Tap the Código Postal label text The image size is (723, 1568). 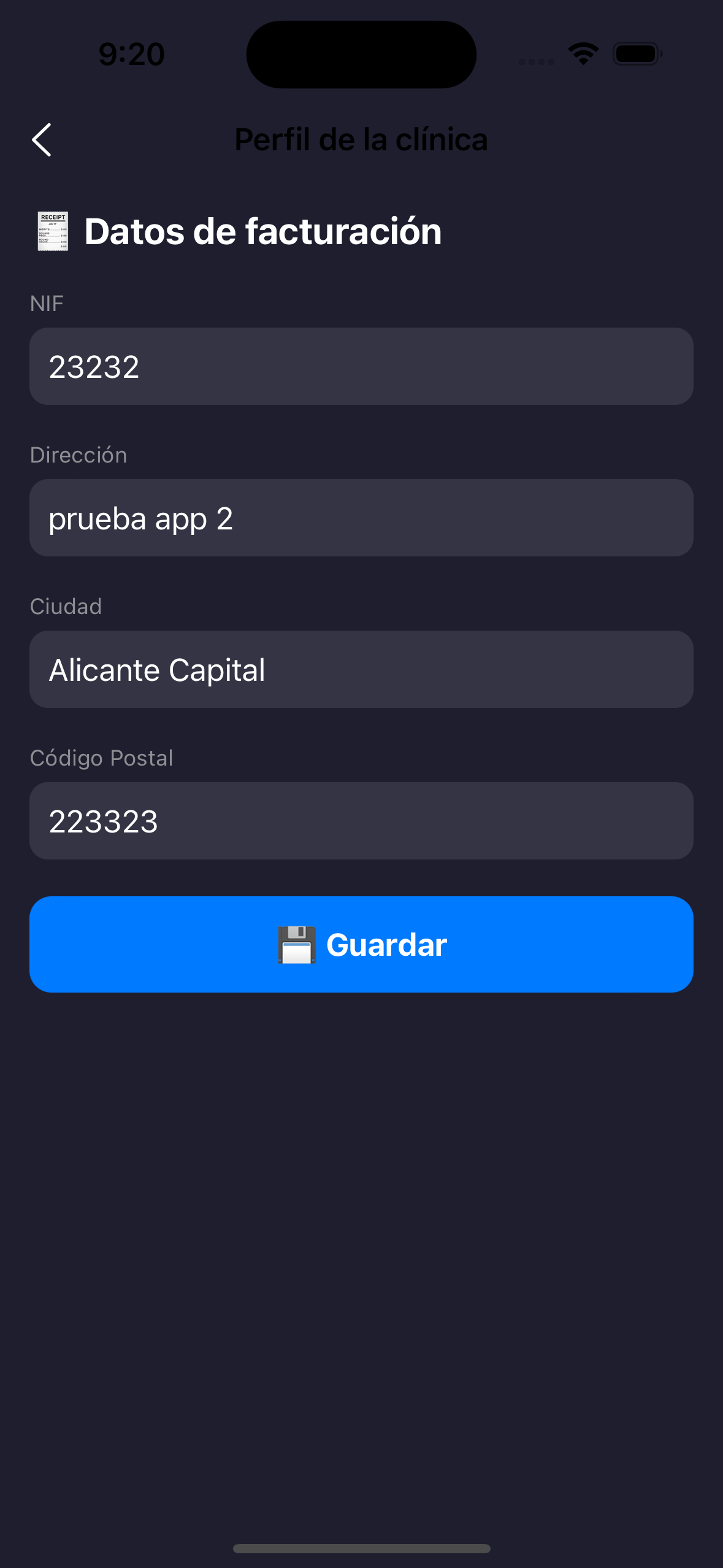(x=102, y=758)
